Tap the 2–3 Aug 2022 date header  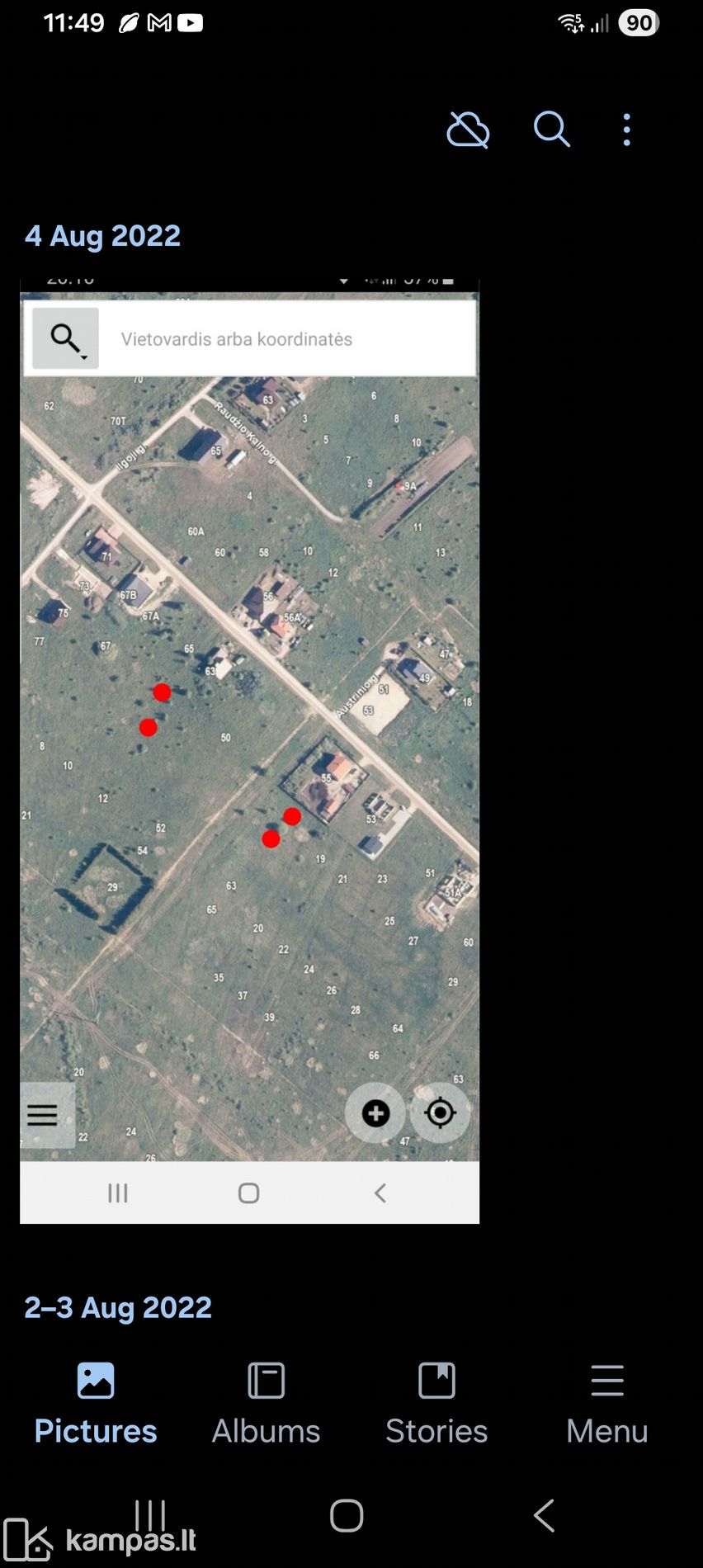tap(118, 1307)
